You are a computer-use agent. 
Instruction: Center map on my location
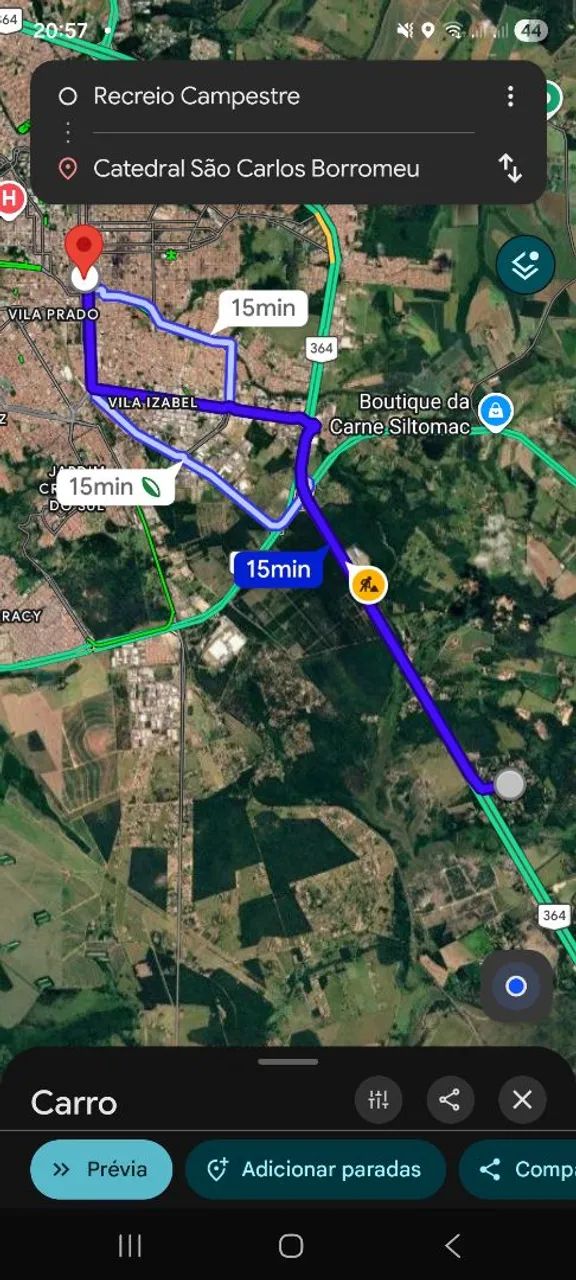pos(516,987)
